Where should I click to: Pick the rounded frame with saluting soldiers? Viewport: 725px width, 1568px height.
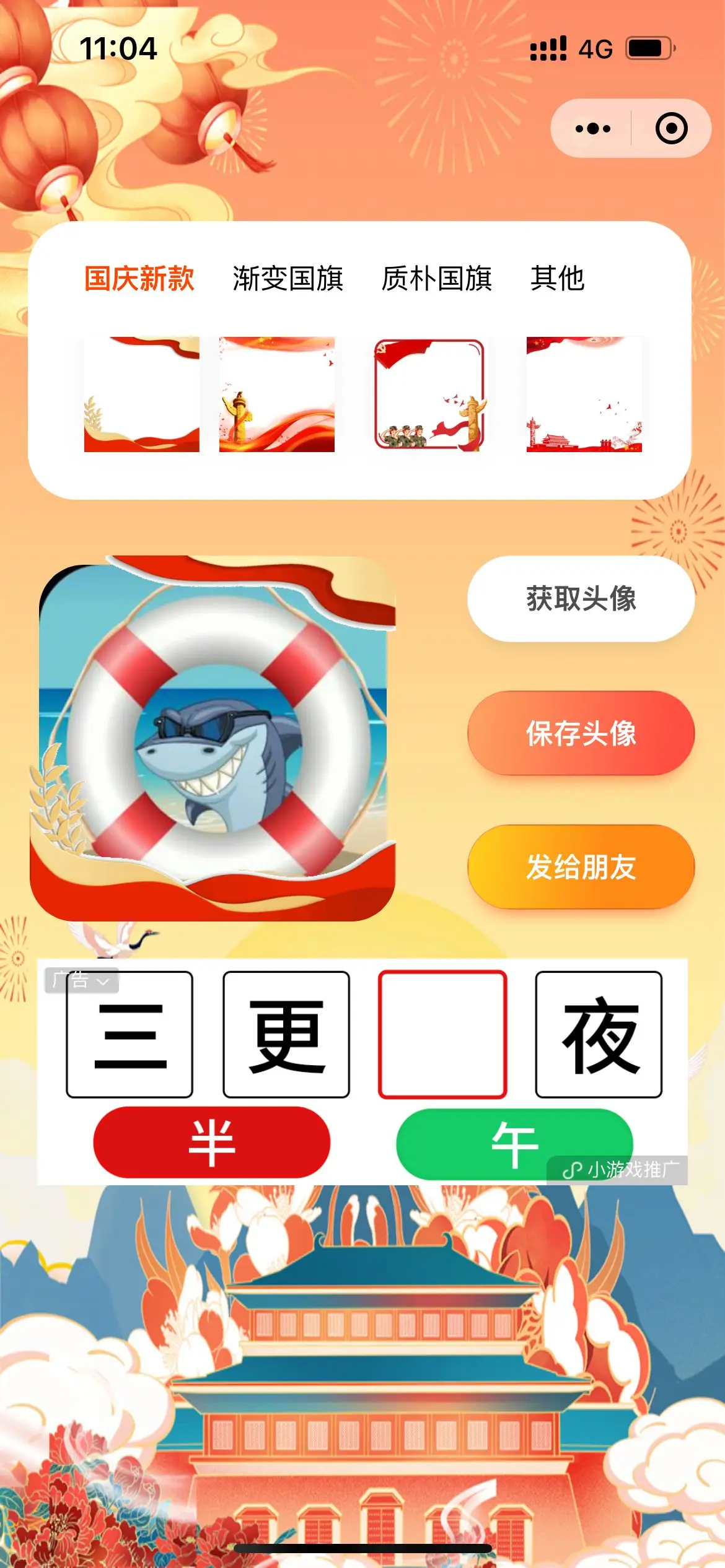tap(429, 394)
